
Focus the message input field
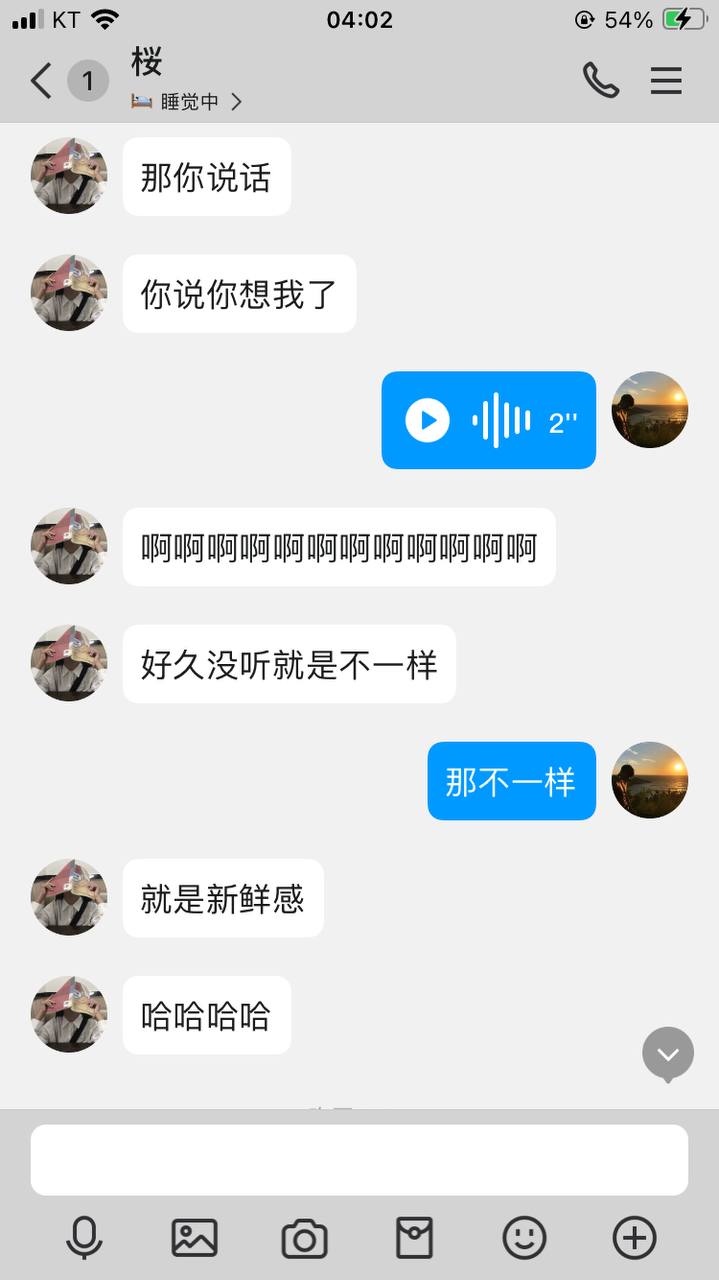click(x=359, y=1160)
